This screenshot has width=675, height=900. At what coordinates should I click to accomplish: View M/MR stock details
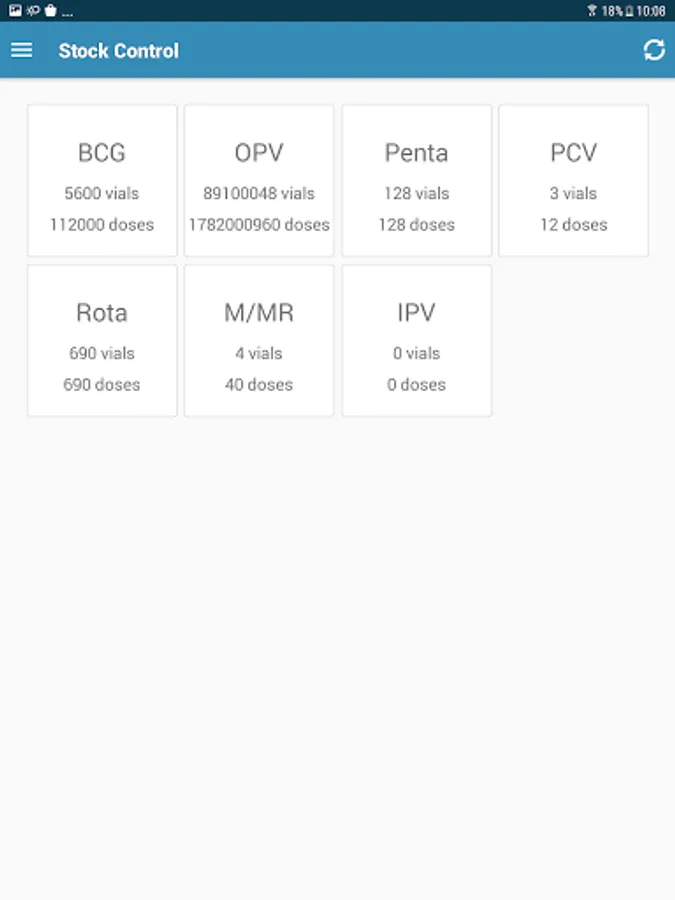(x=259, y=341)
